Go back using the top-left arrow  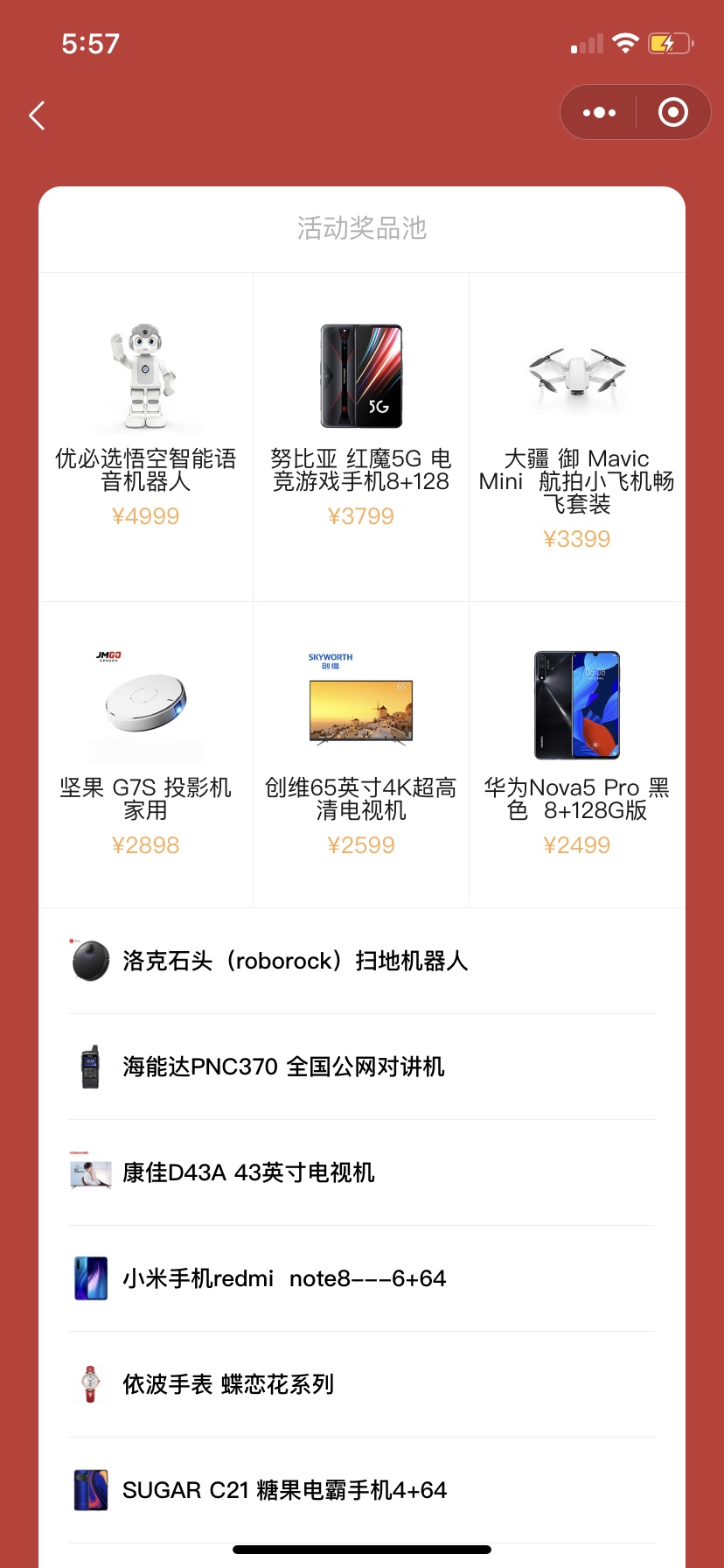(37, 115)
